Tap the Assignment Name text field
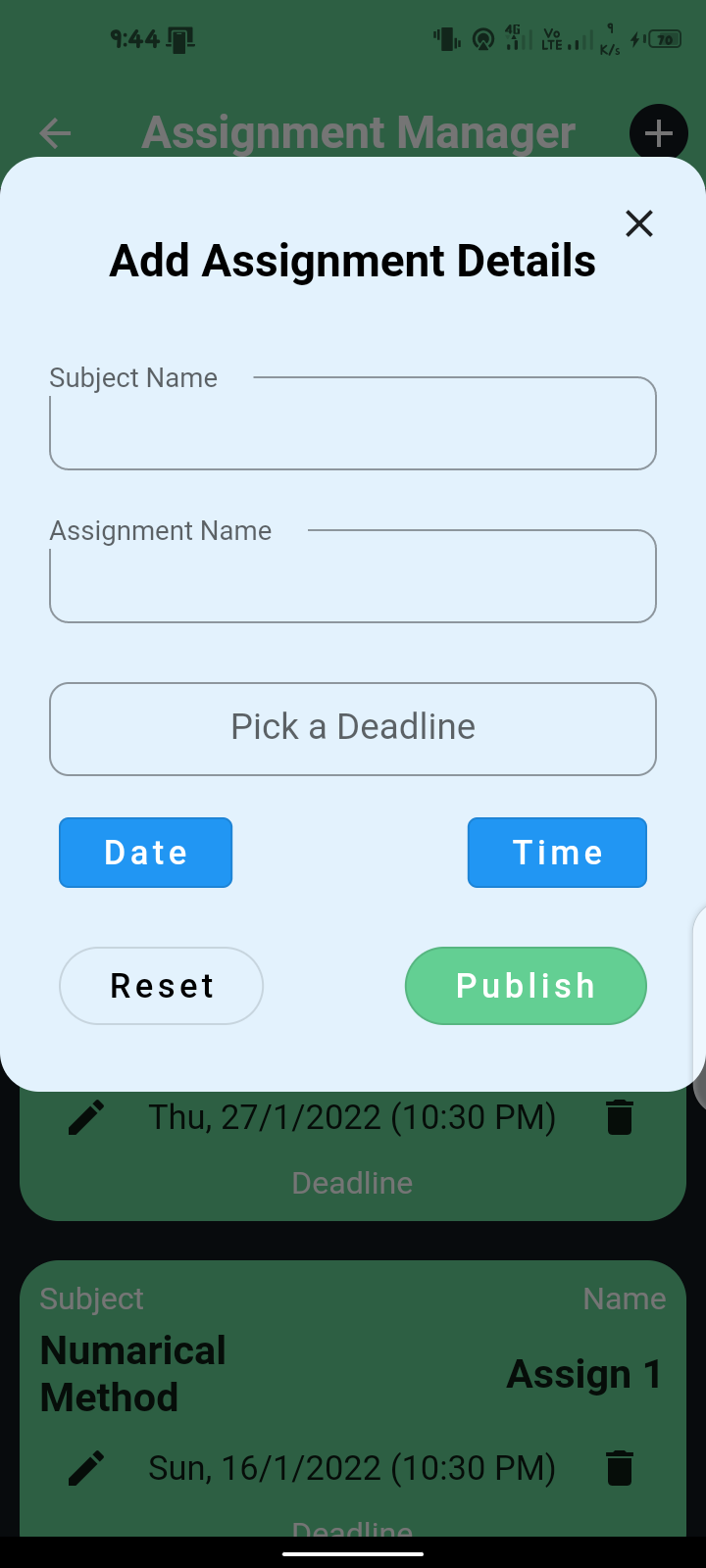 (353, 577)
